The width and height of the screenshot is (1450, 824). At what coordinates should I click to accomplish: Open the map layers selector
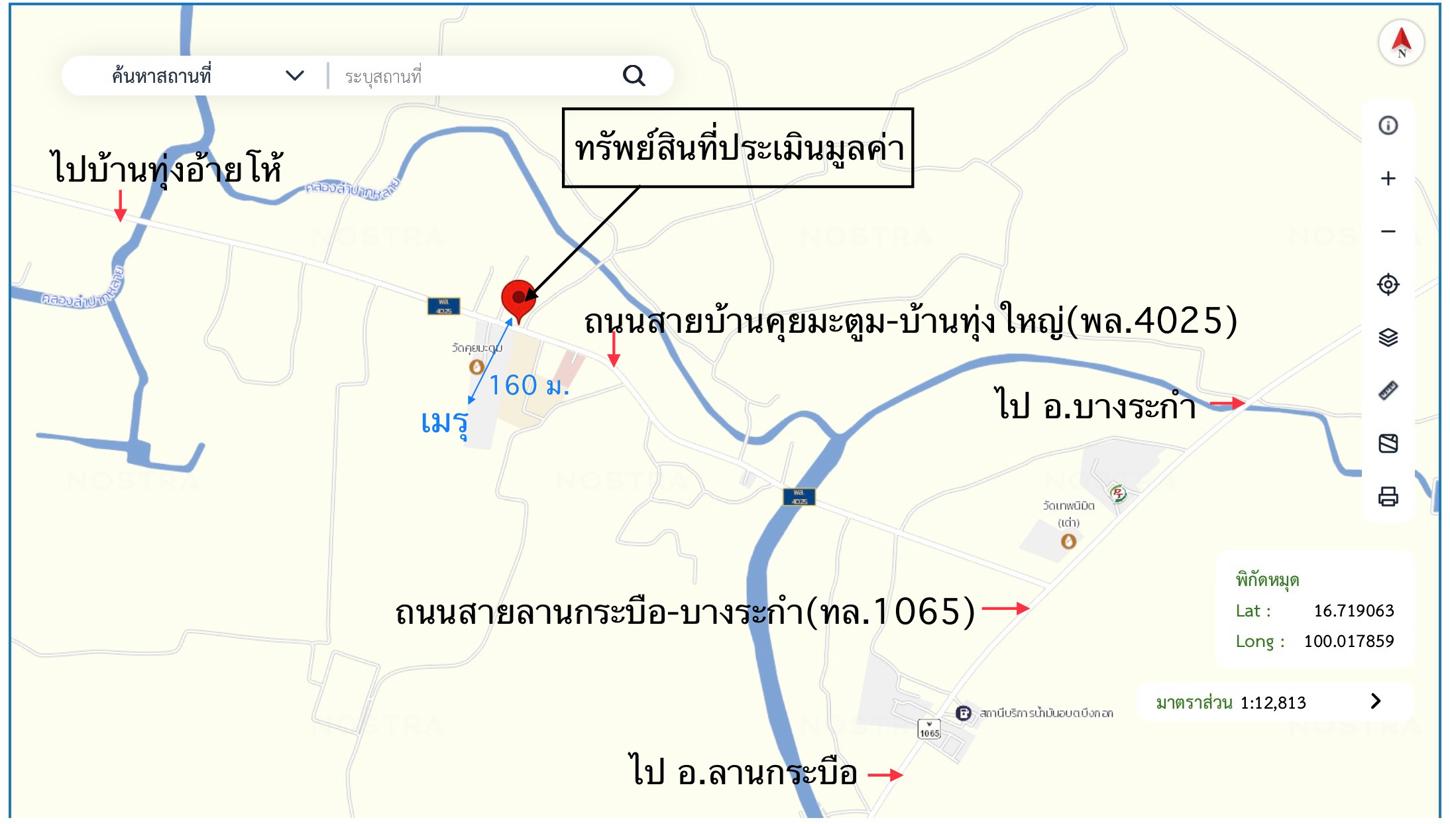pos(1388,337)
